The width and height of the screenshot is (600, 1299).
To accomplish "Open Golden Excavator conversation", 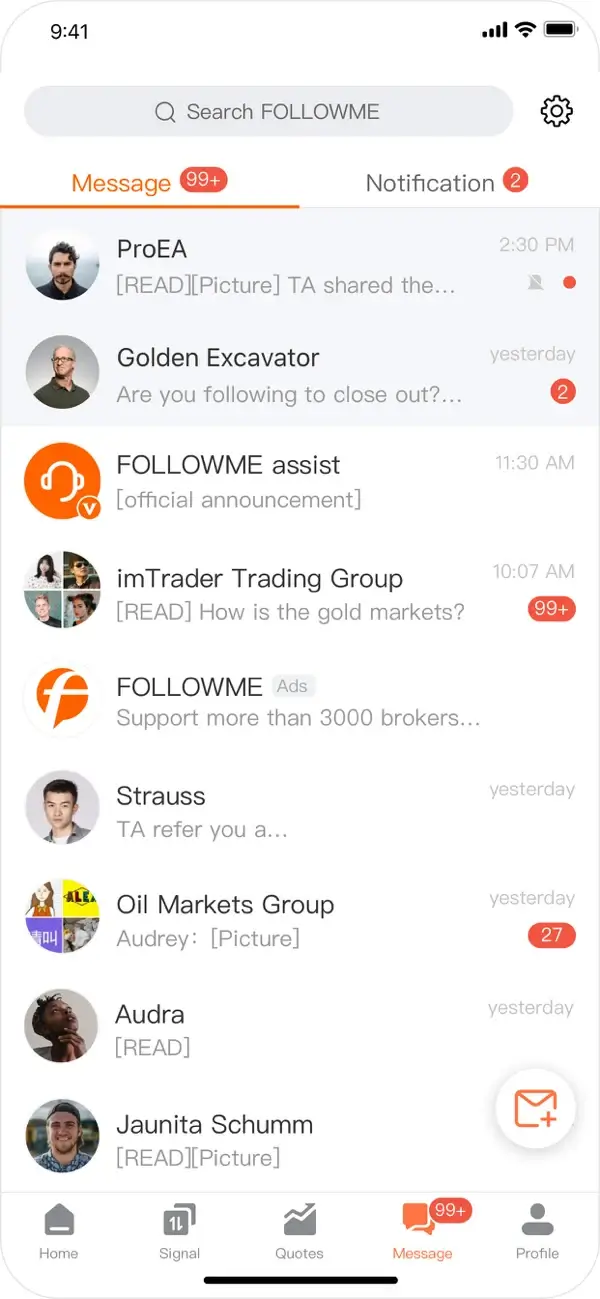I will tap(300, 373).
